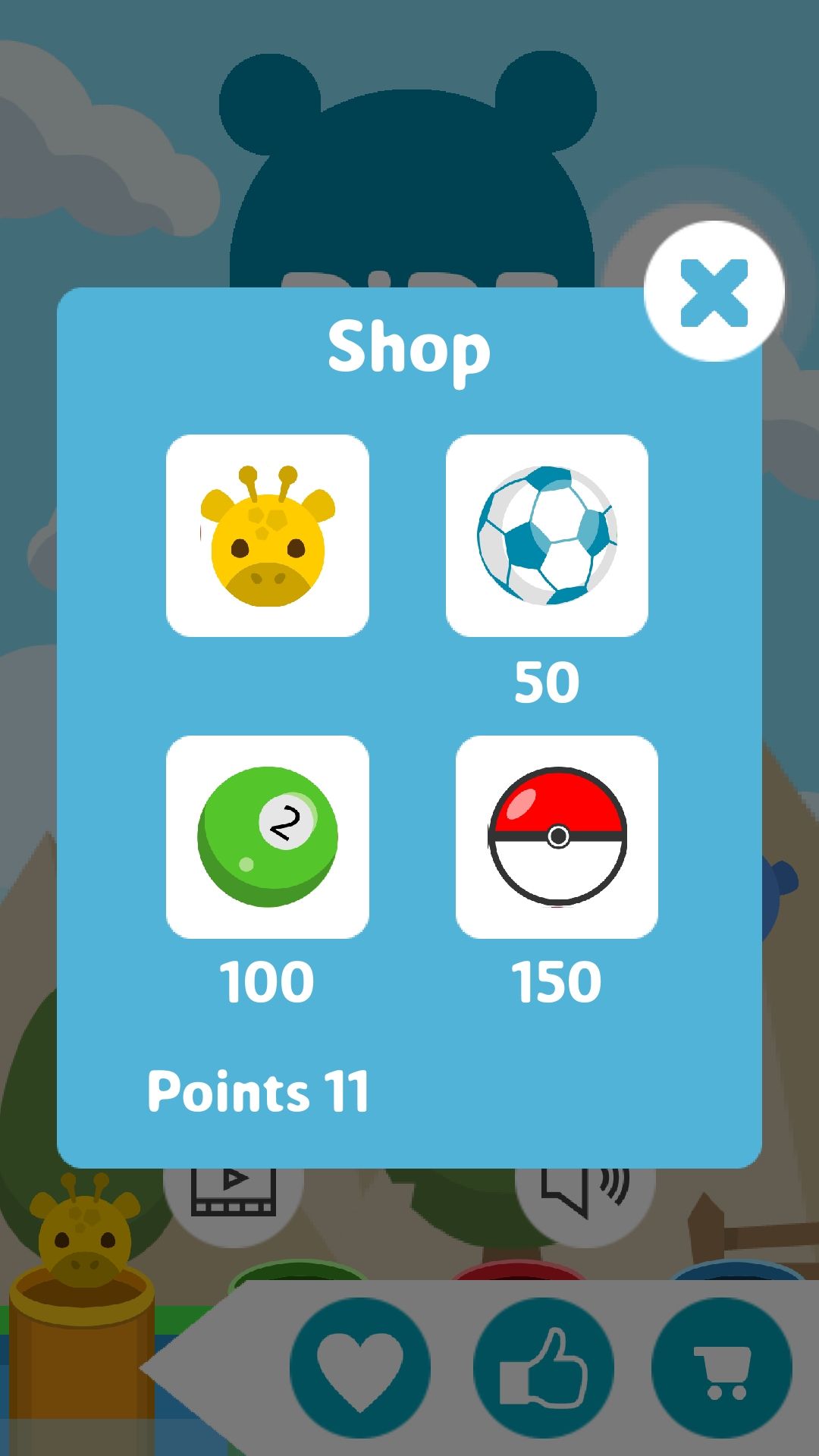Buy the red and white ball for 150
Viewport: 819px width, 1456px height.
[x=557, y=836]
